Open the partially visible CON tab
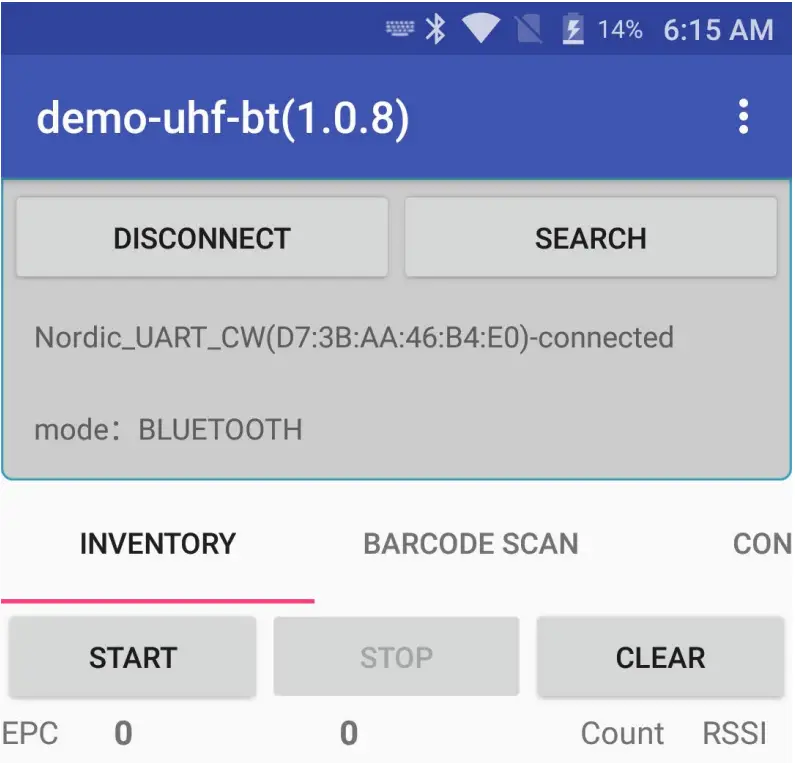The image size is (795, 763). 762,544
